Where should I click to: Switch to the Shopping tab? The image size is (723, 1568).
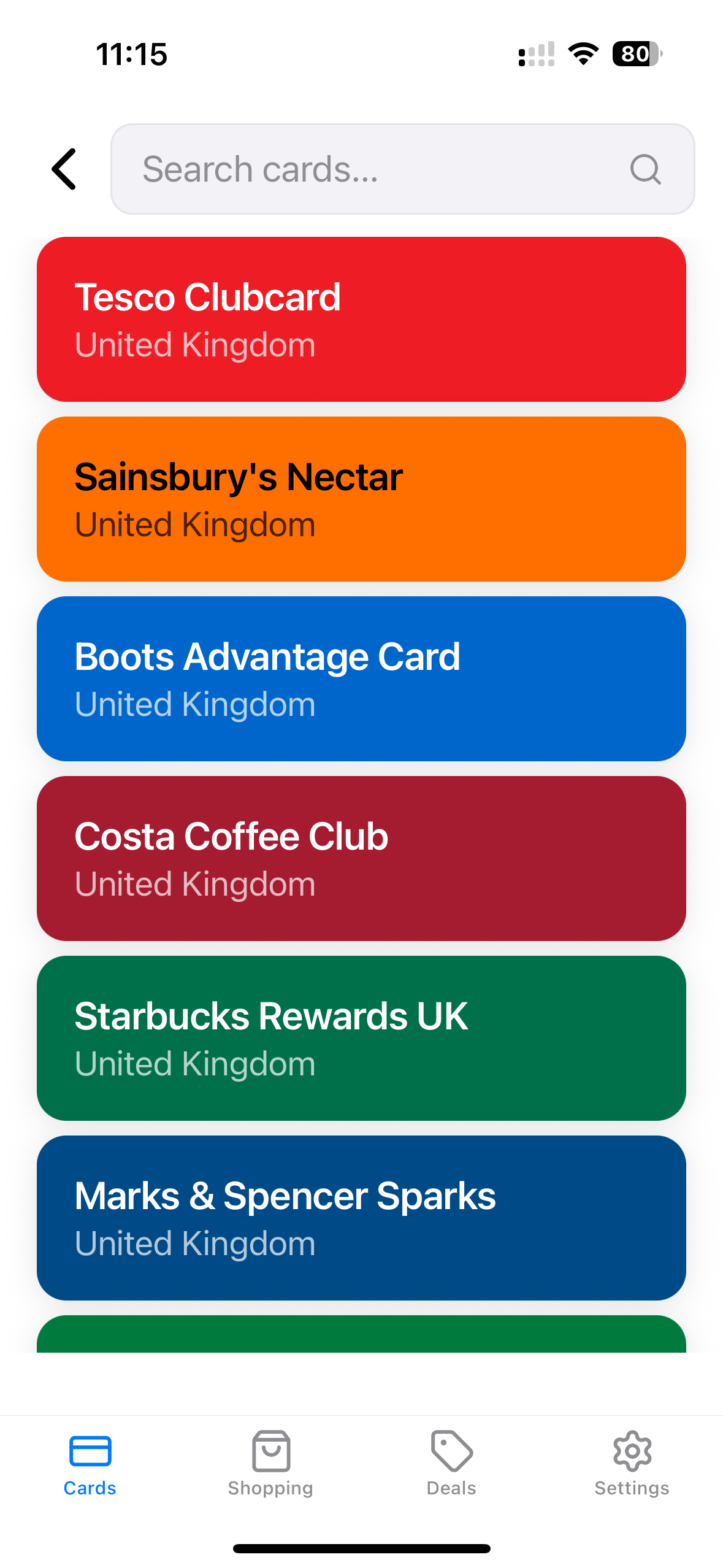click(270, 1466)
